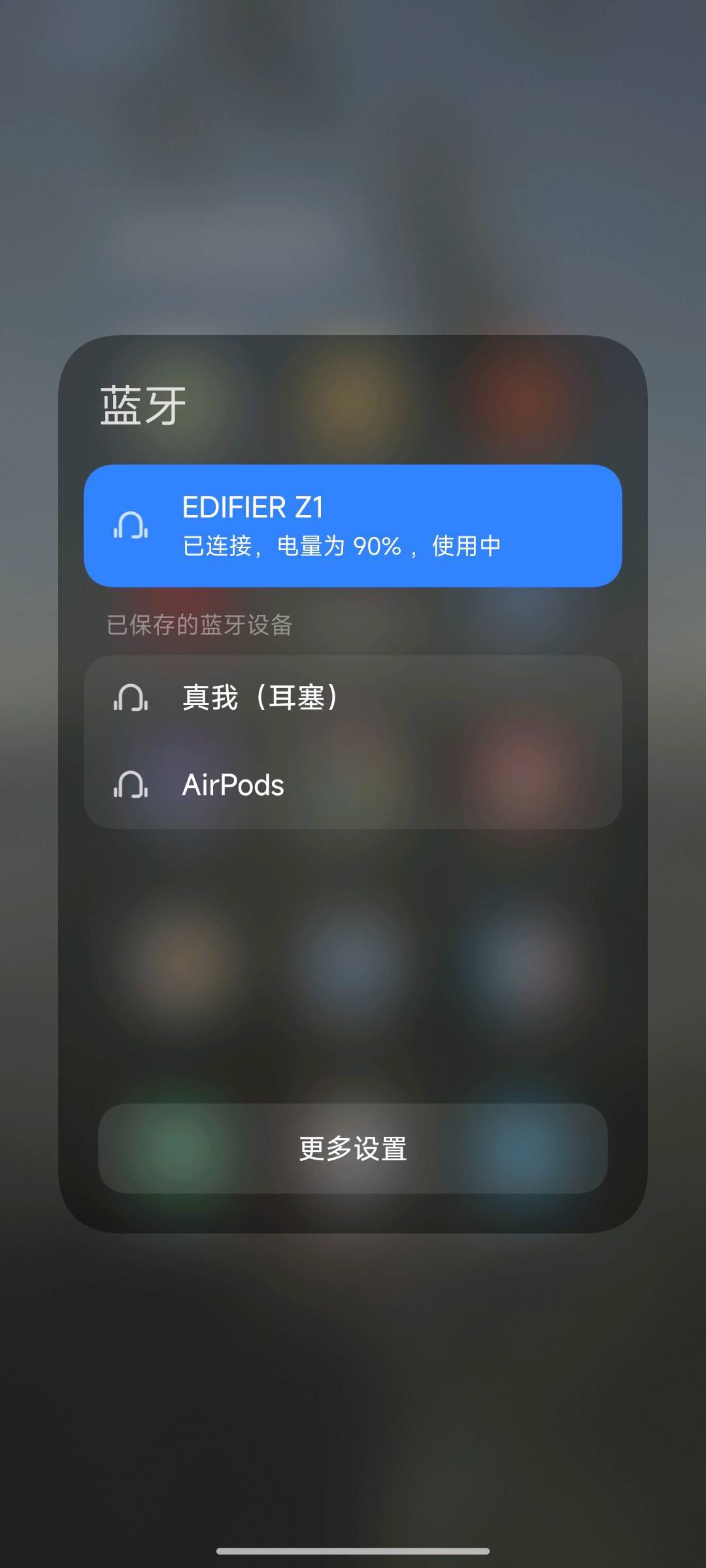Connect to 真我（耳塞）headset
706x1568 pixels.
tap(353, 698)
